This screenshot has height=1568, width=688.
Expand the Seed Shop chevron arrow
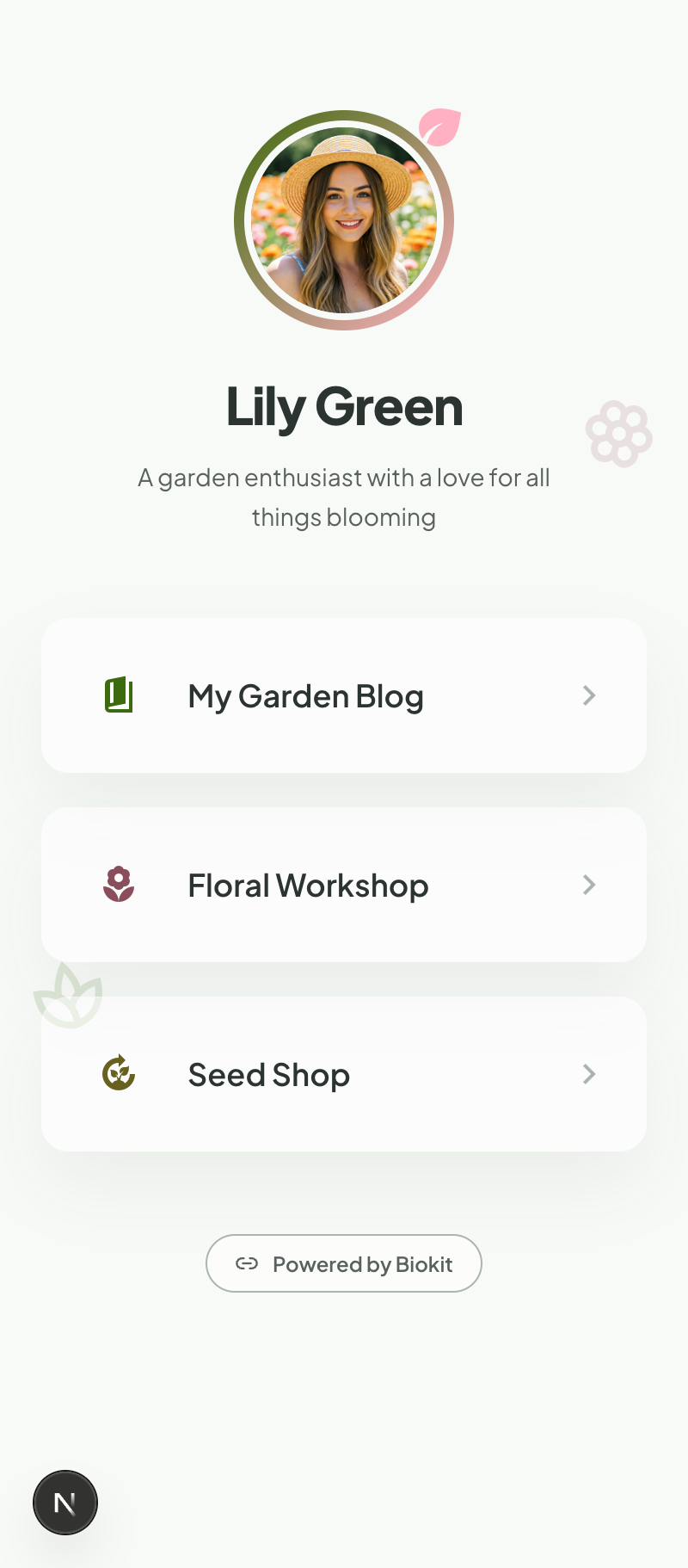click(x=589, y=1074)
